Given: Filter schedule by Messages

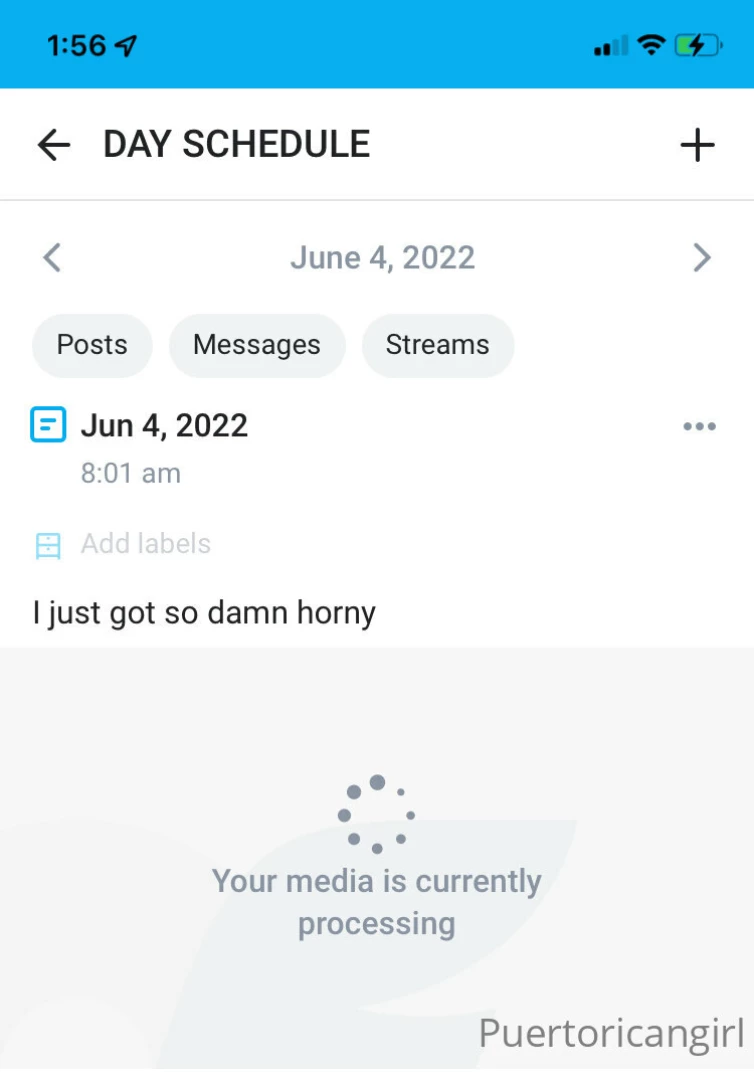Looking at the screenshot, I should coord(257,346).
